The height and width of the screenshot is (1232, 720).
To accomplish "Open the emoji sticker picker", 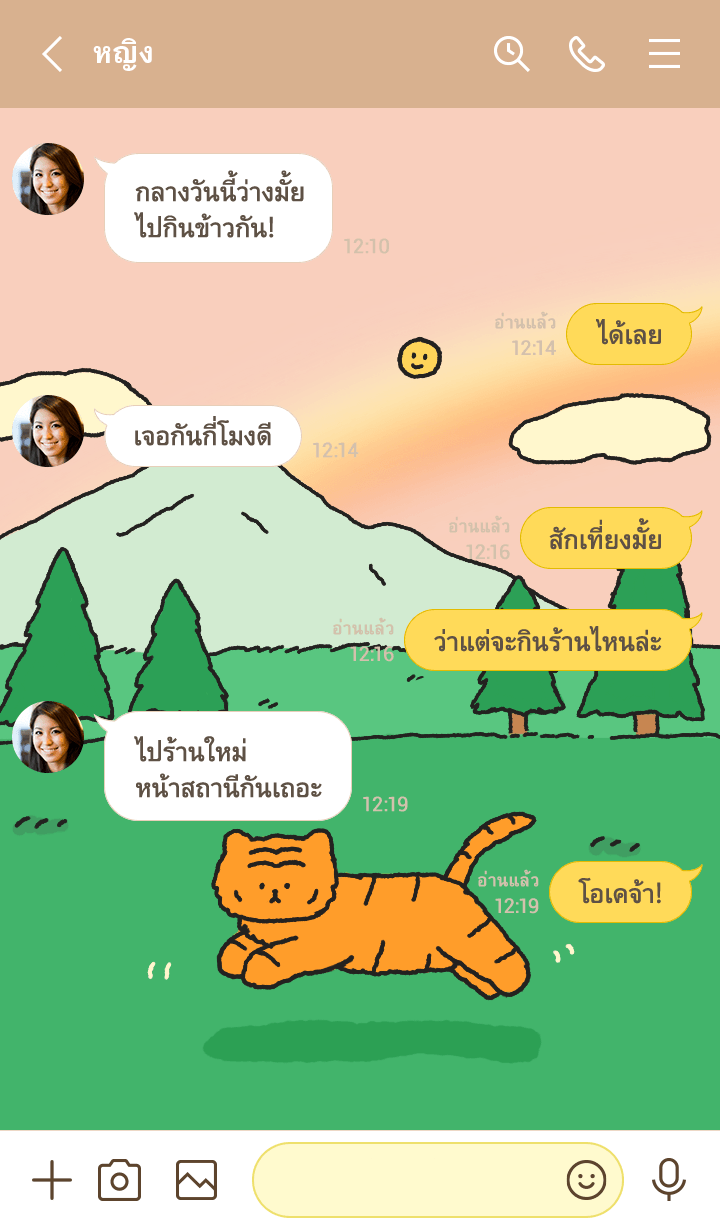I will click(x=586, y=1180).
